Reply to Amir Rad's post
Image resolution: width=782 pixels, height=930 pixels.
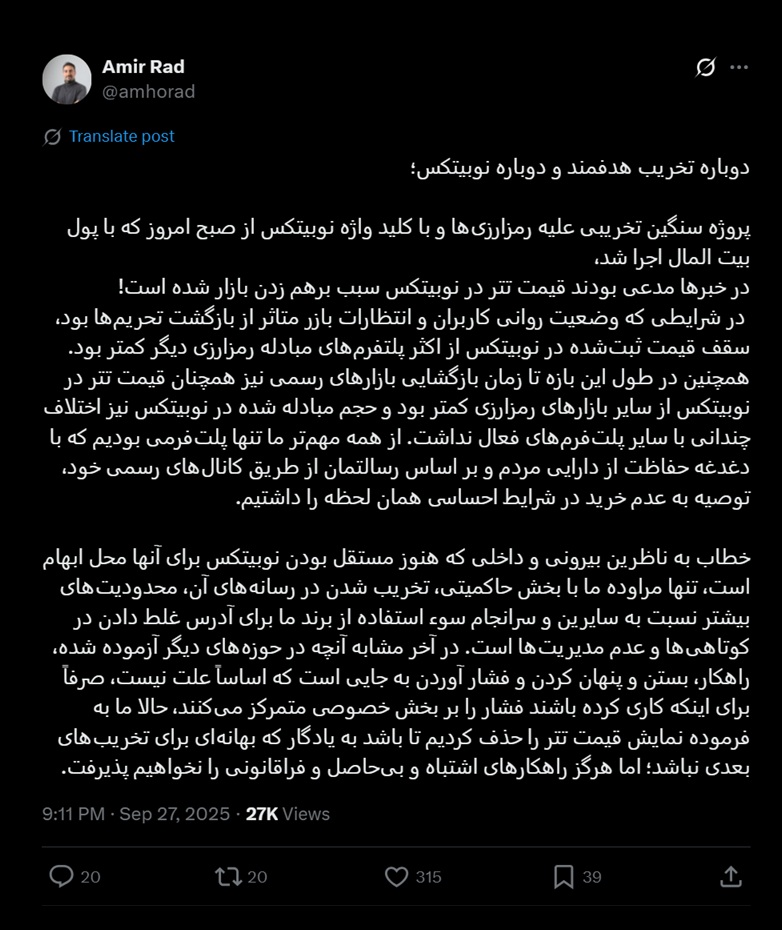[x=62, y=877]
